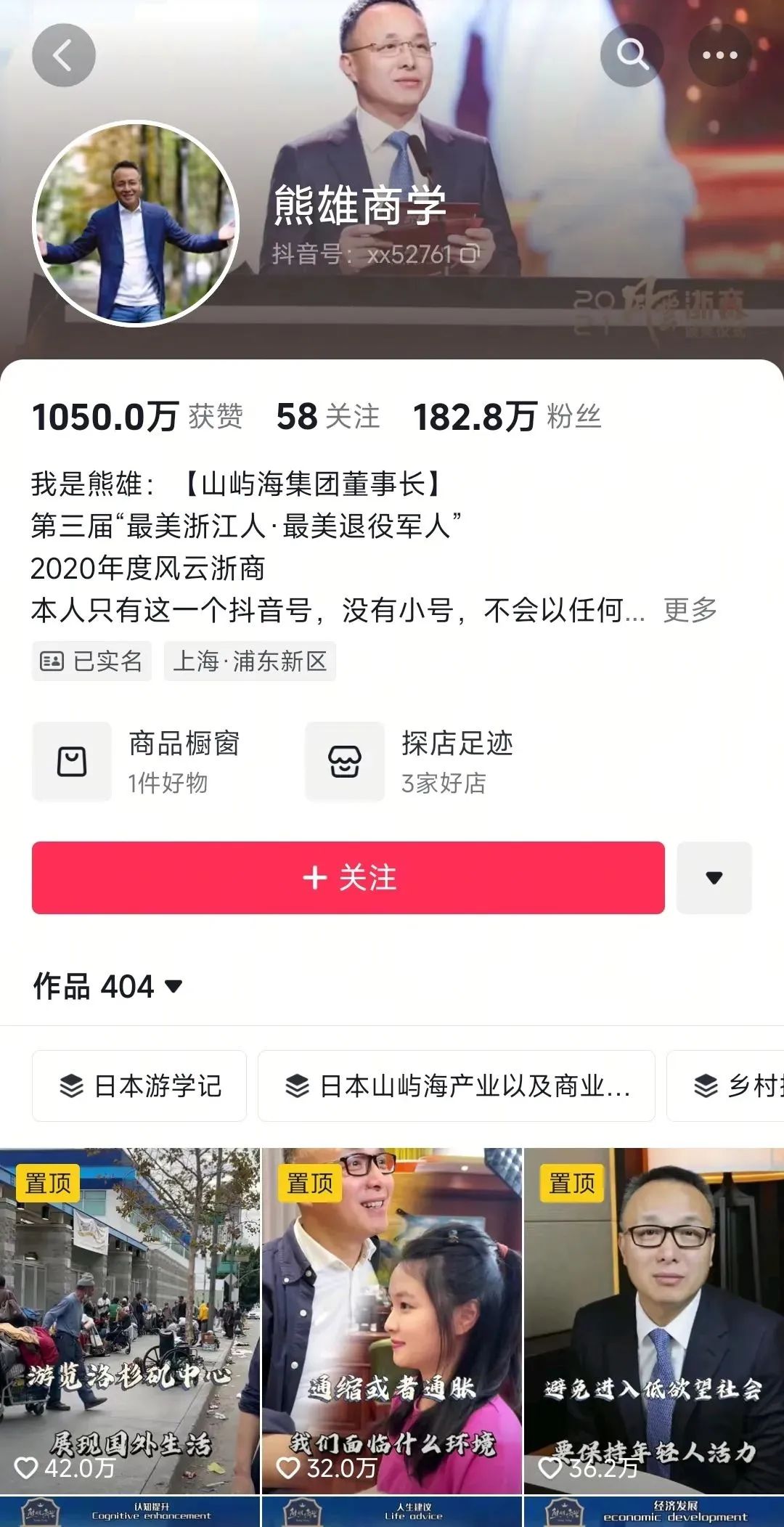Play the pinned video 通缩或者通胀
Image resolution: width=784 pixels, height=1527 pixels.
click(x=392, y=1321)
